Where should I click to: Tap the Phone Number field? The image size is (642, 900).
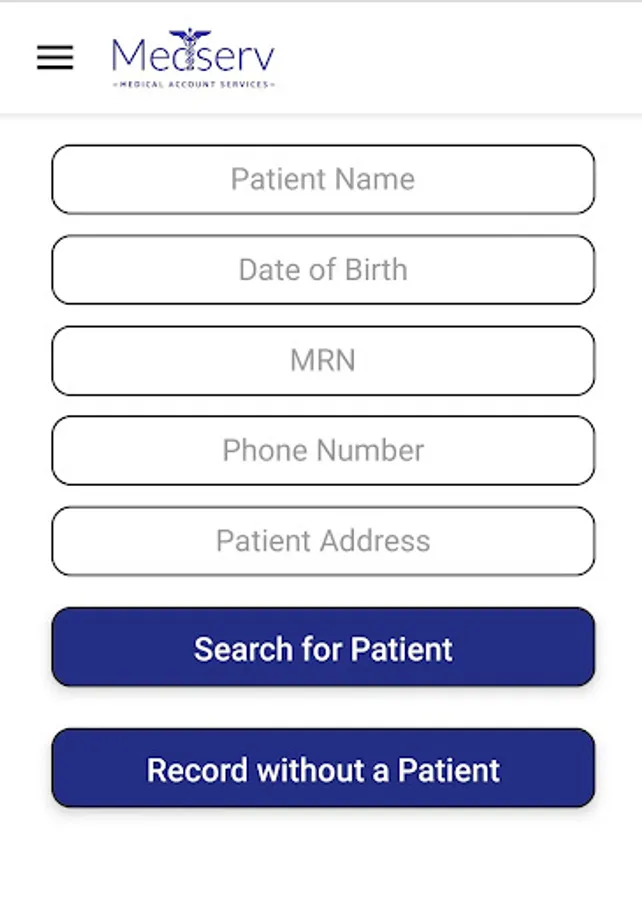tap(323, 451)
